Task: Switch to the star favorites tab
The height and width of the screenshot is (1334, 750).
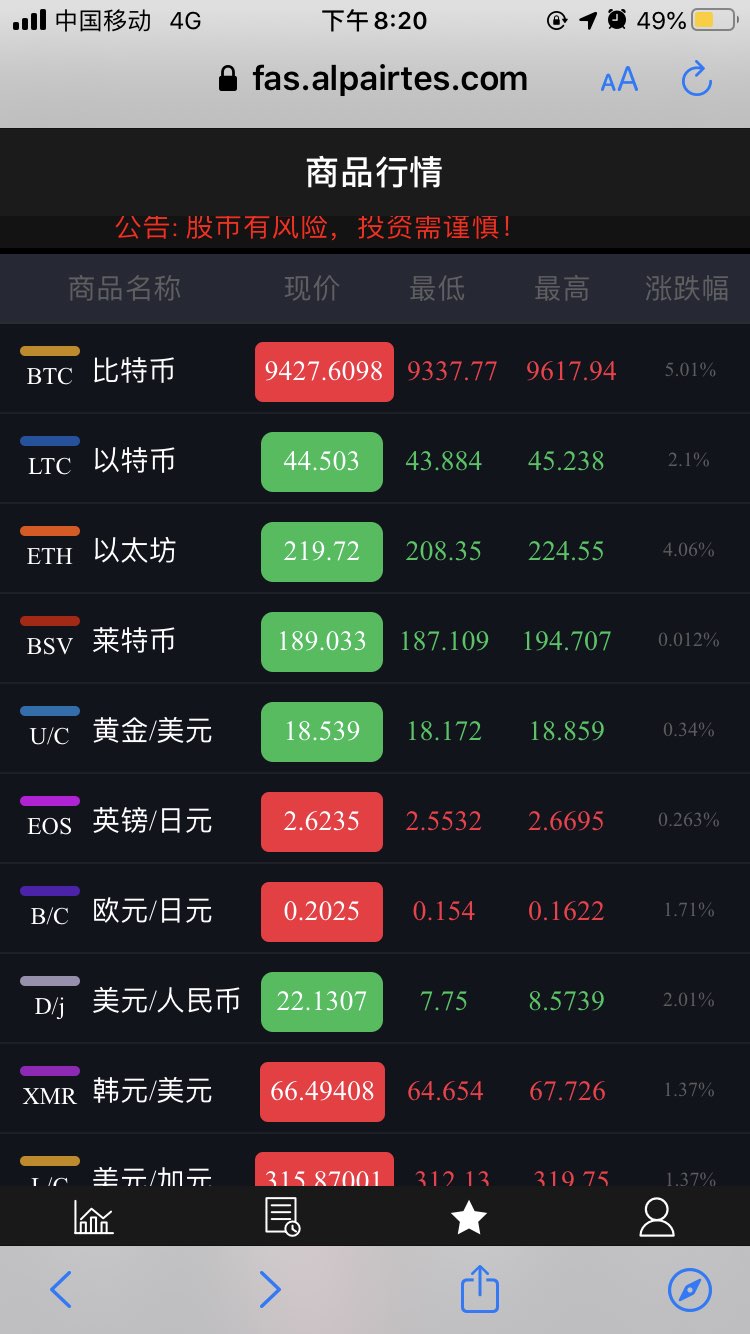Action: coord(469,1217)
